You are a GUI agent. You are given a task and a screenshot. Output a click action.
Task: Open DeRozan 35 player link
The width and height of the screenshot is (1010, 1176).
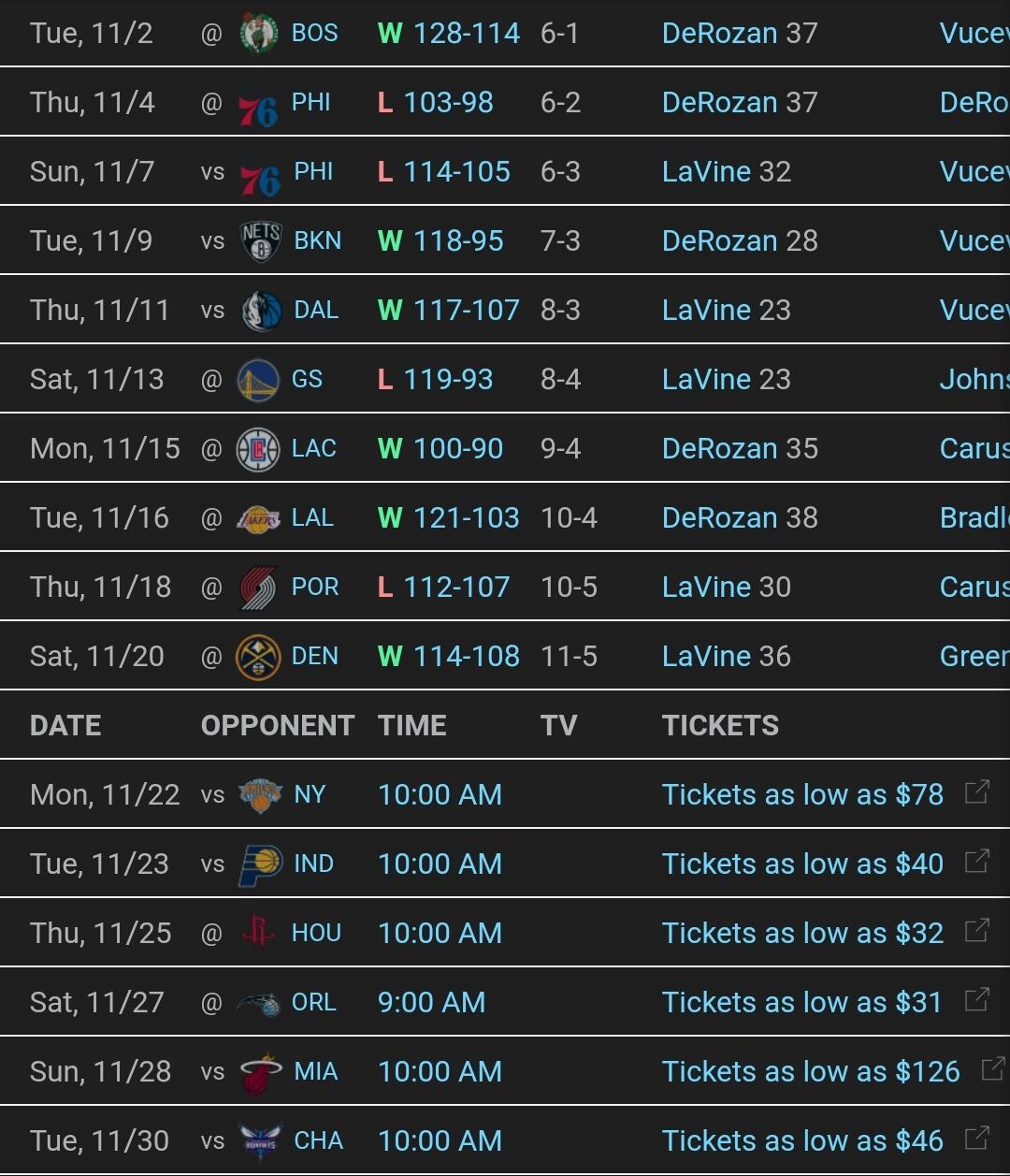coord(740,449)
